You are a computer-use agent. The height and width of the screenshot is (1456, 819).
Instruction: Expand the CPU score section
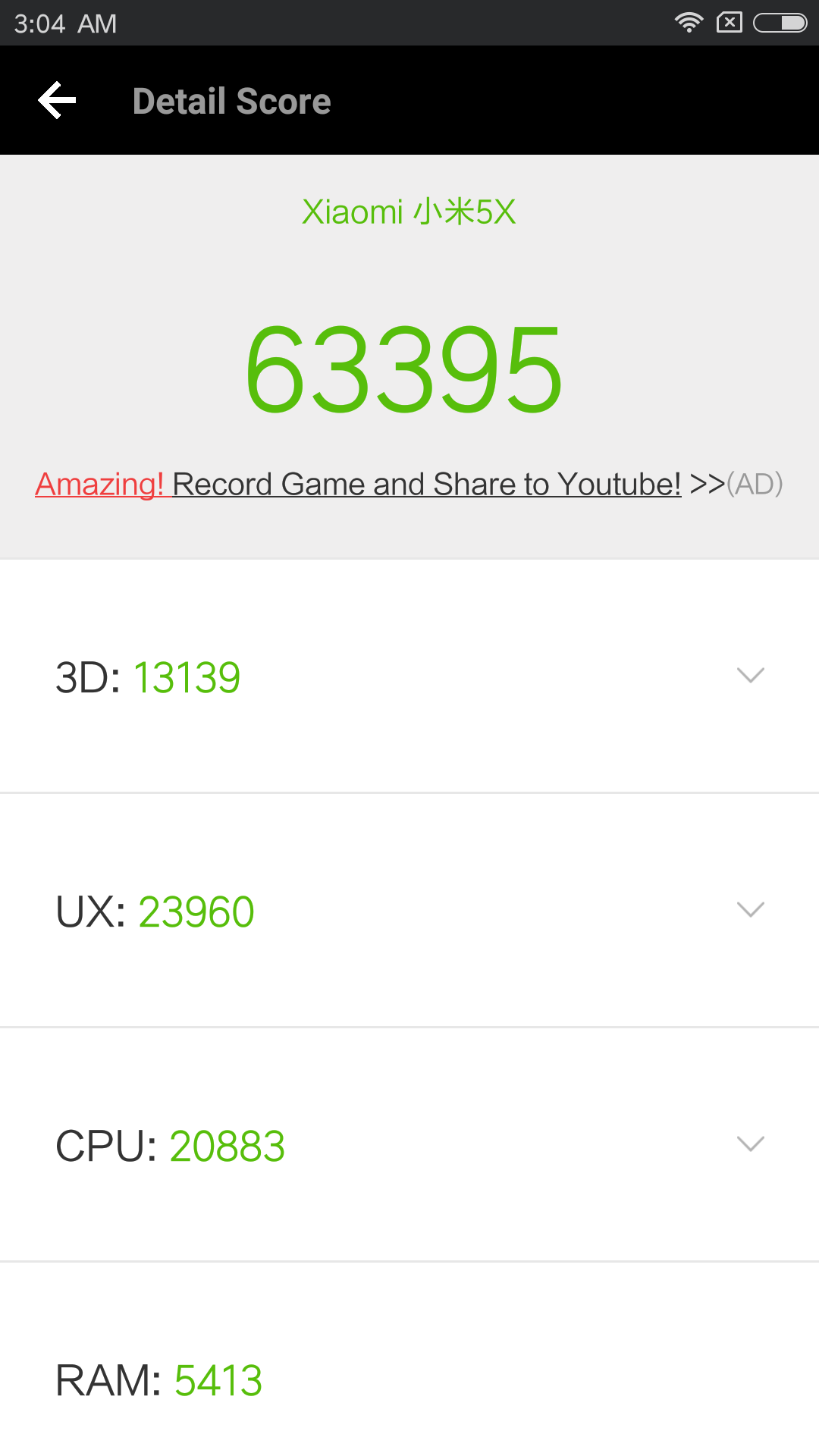click(409, 1145)
